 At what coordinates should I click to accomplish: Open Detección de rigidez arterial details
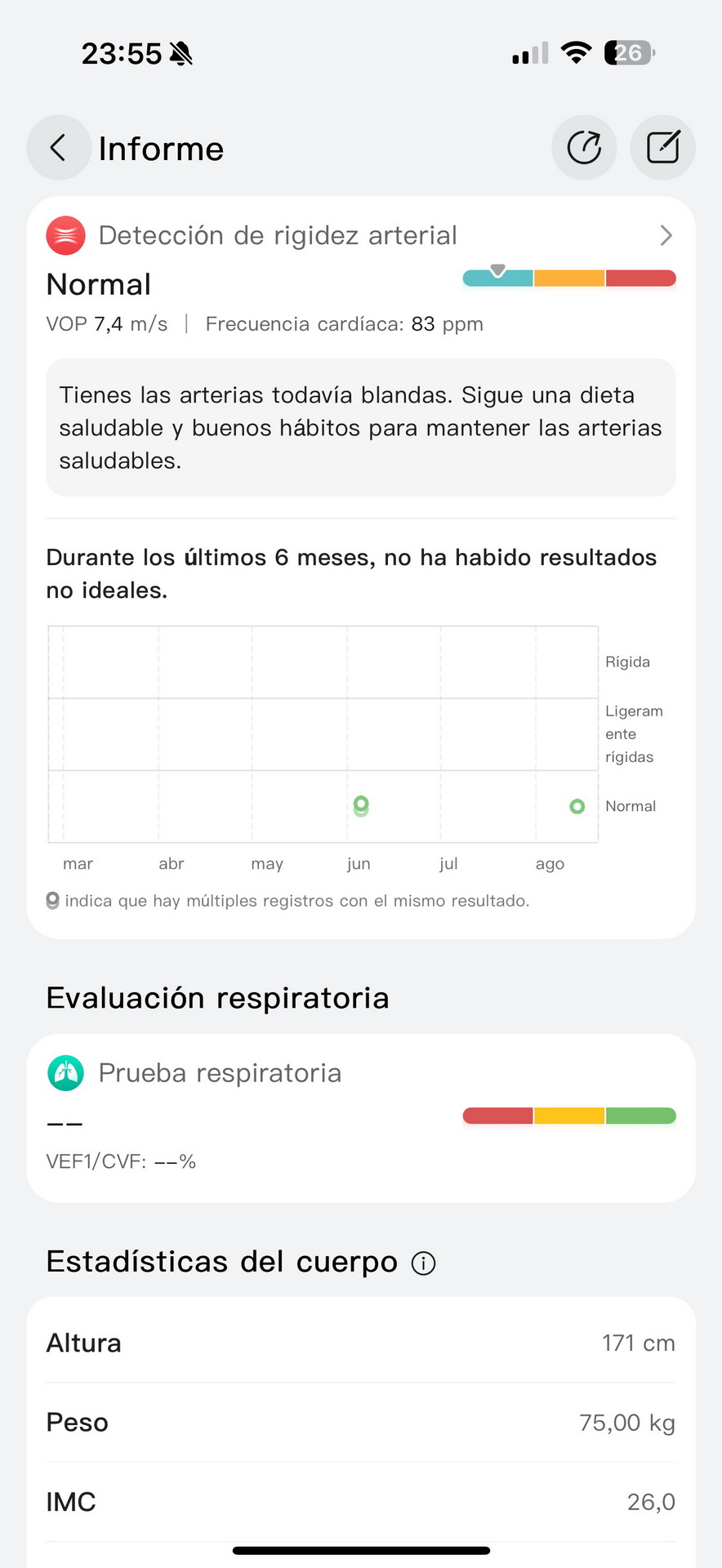tap(361, 235)
